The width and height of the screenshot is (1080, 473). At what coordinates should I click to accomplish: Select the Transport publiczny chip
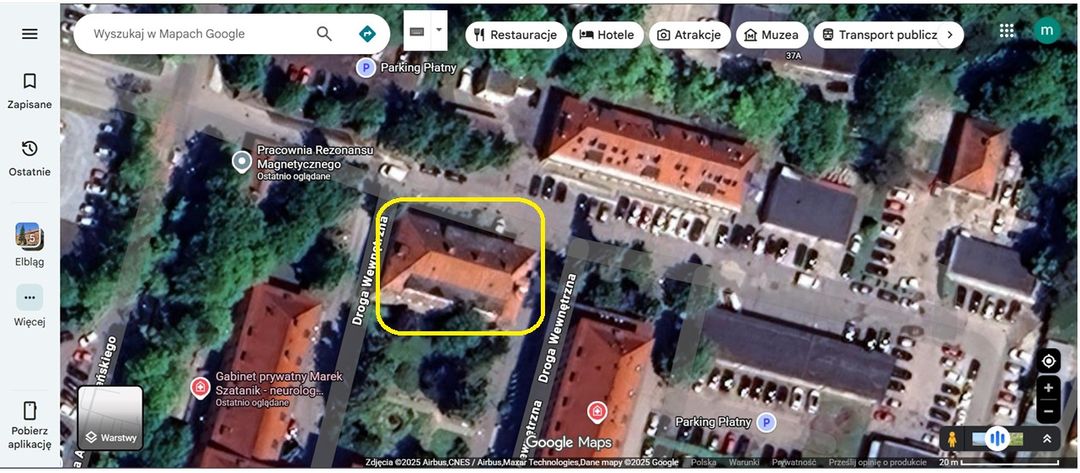point(880,35)
